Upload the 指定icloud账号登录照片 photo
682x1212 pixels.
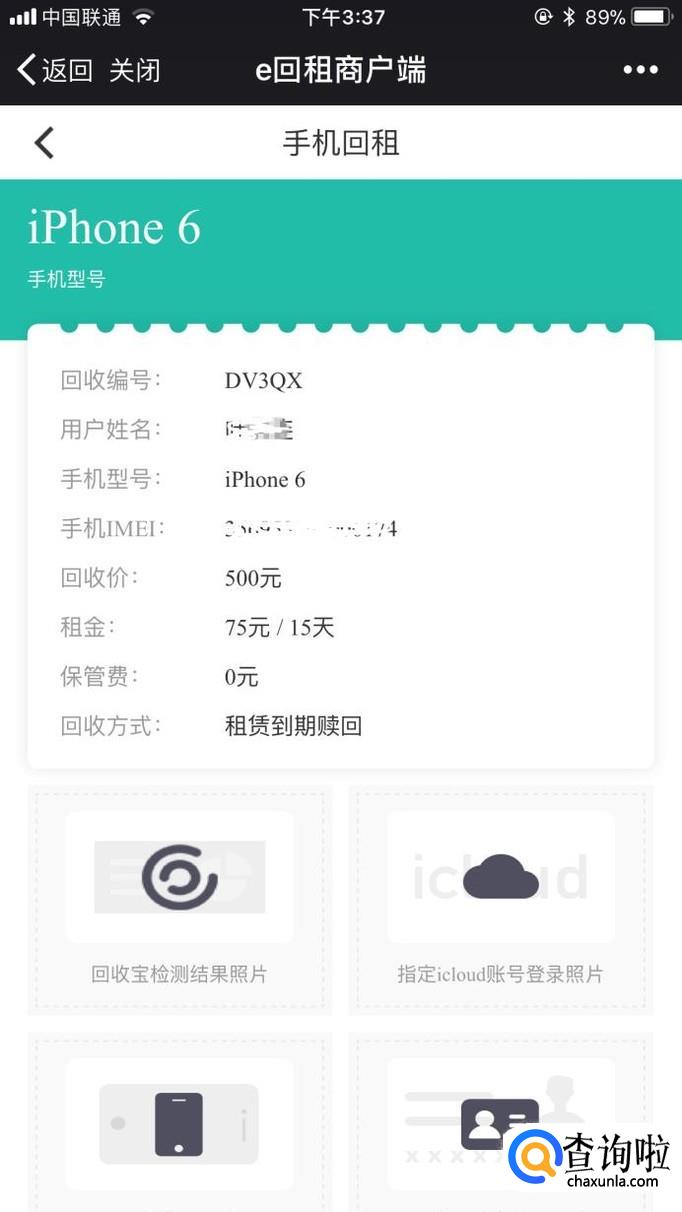500,878
